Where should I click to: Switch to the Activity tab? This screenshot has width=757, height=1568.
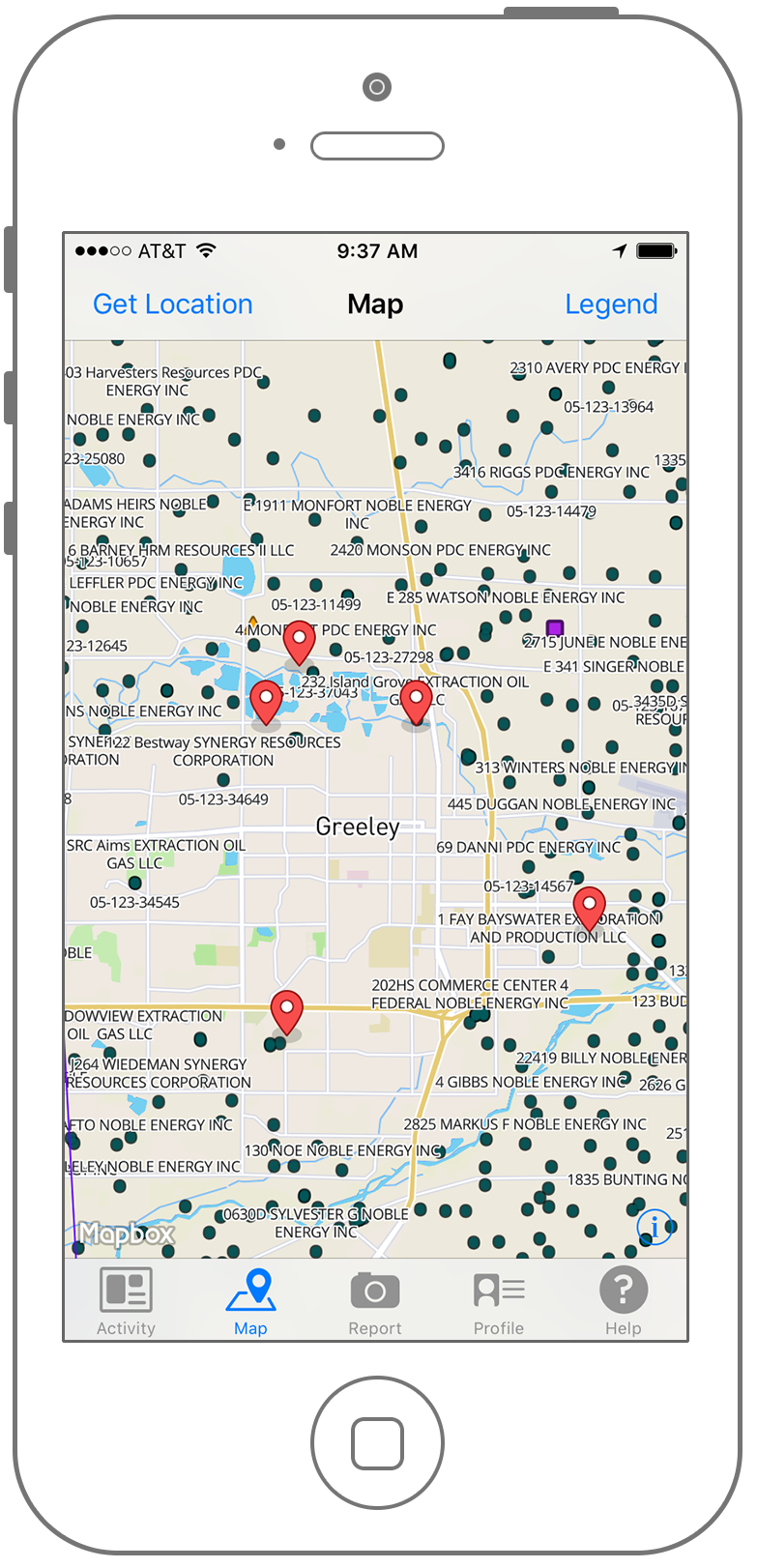pyautogui.click(x=126, y=1301)
